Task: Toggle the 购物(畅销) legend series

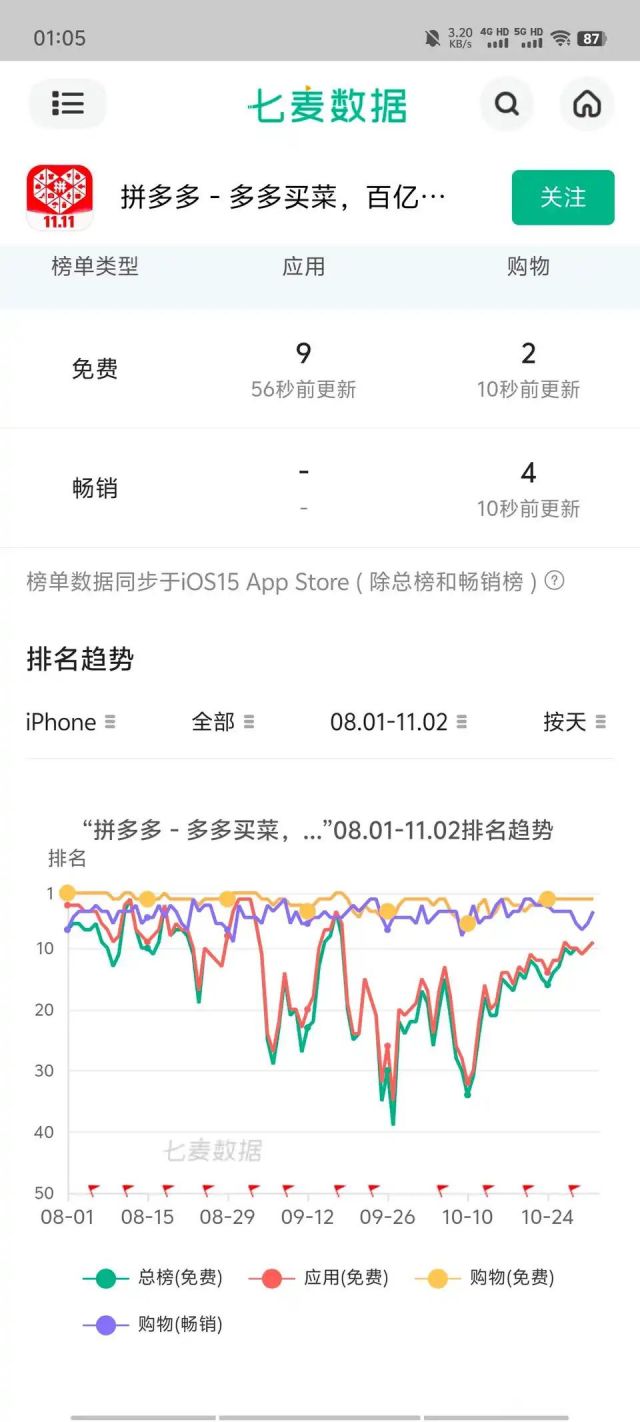Action: point(153,1325)
